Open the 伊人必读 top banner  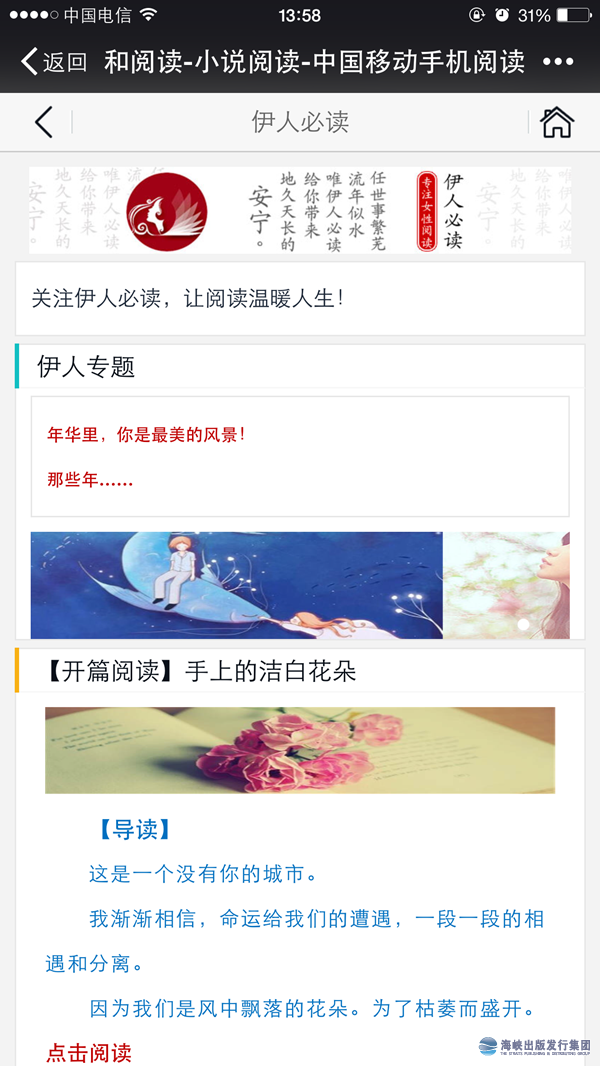click(x=300, y=211)
